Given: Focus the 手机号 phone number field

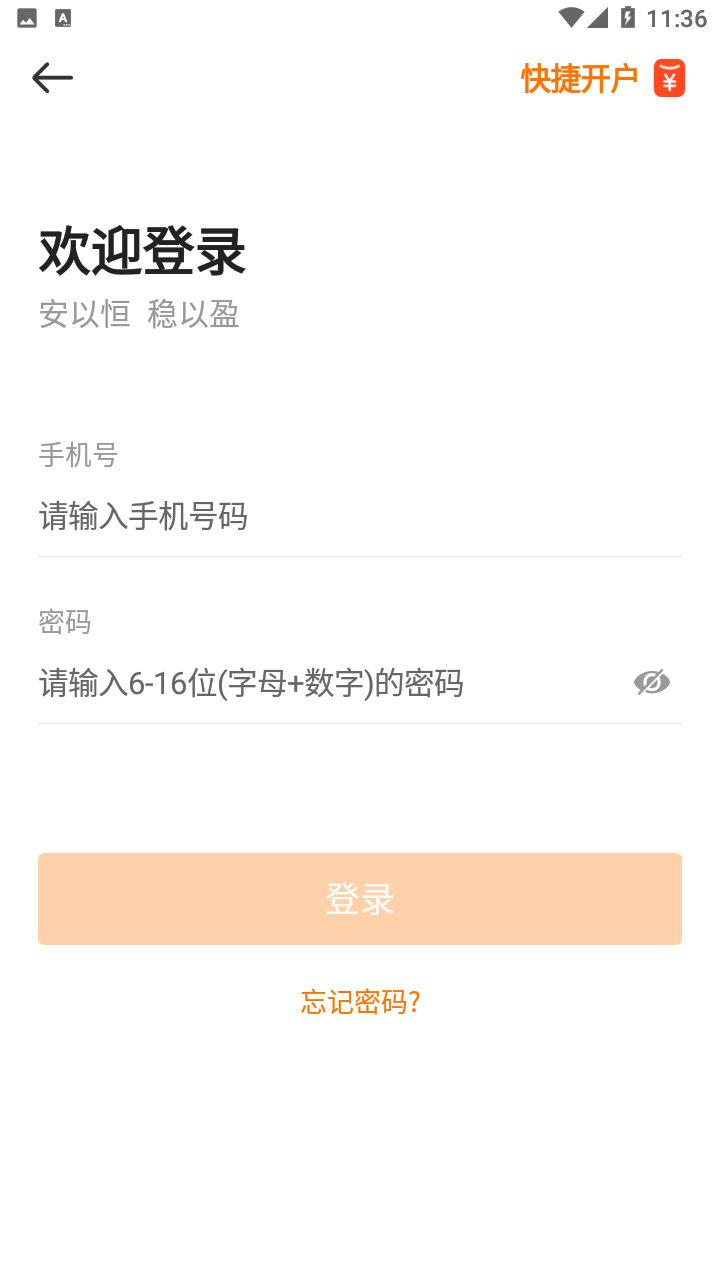Looking at the screenshot, I should pos(300,516).
